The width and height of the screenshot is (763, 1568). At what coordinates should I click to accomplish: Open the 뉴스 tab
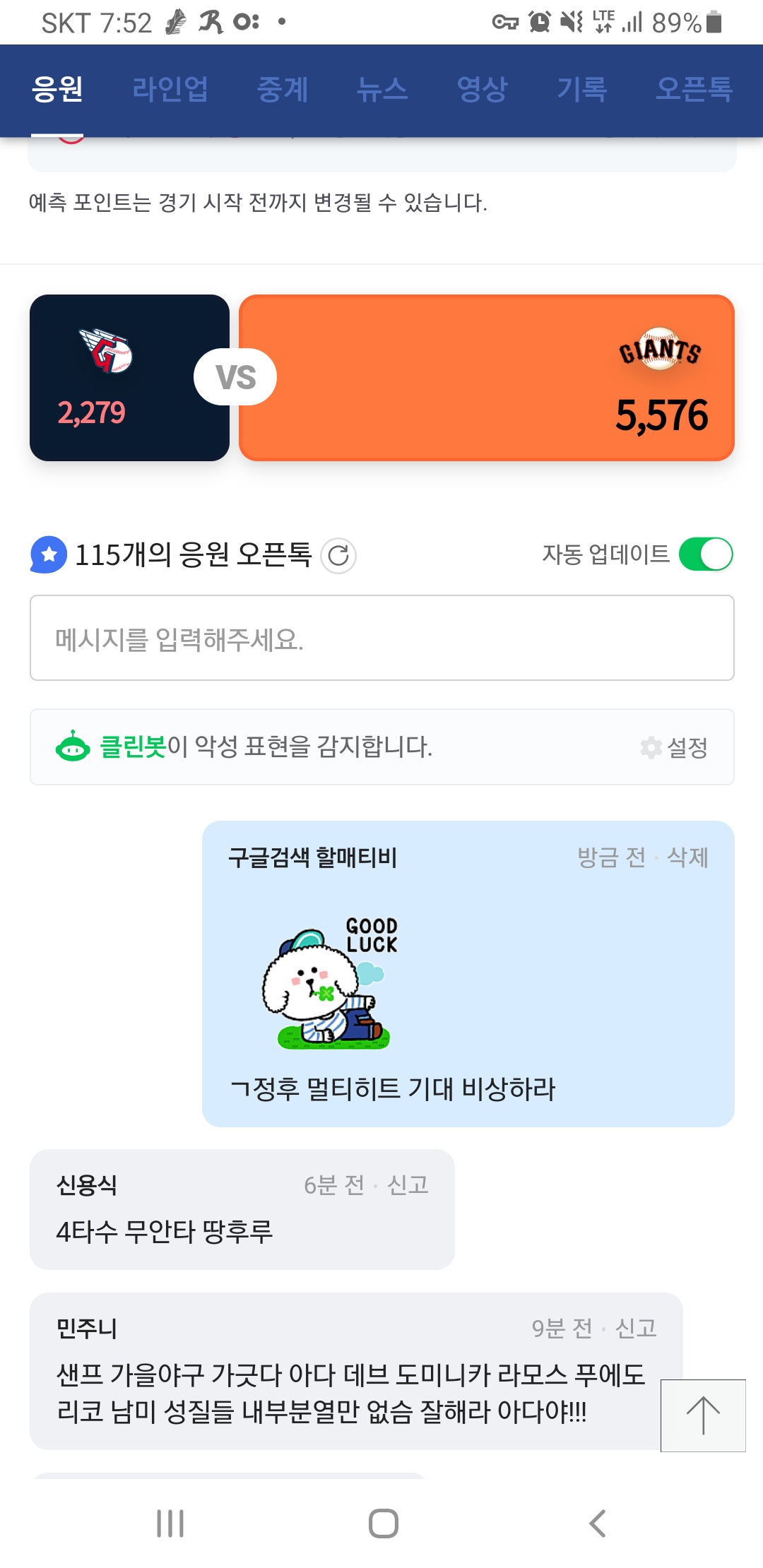(382, 90)
